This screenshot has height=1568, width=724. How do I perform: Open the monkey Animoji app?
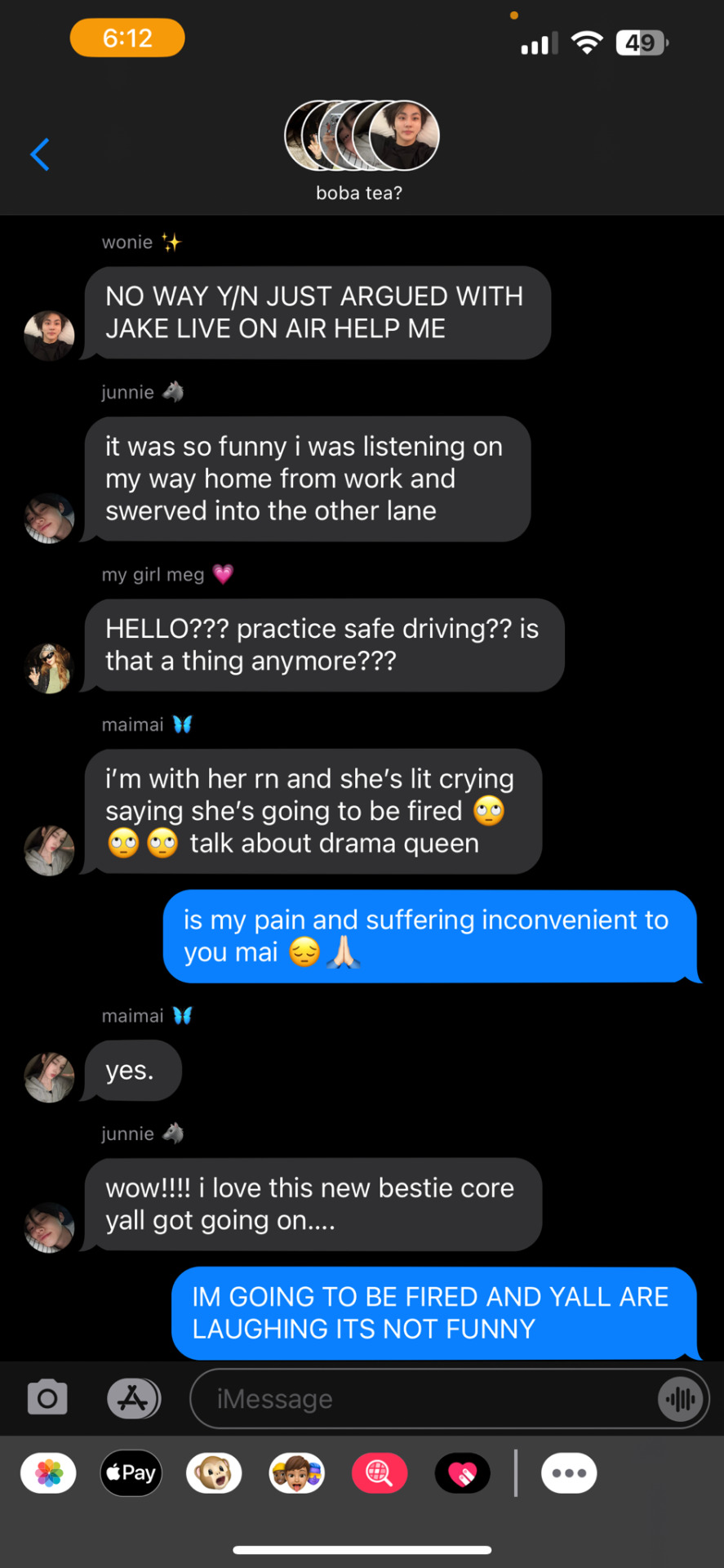pos(214,1473)
